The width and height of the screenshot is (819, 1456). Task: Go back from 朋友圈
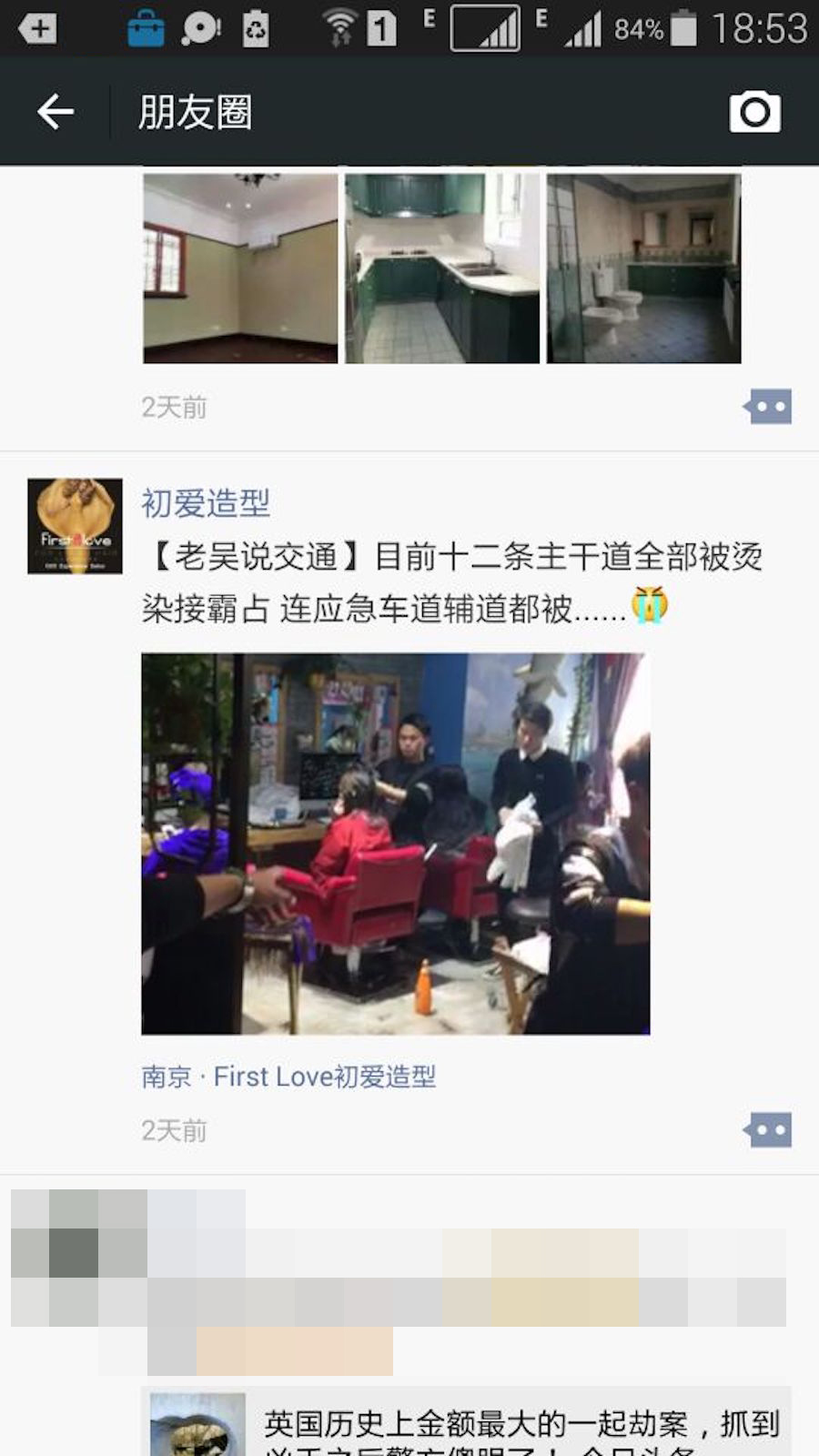pos(56,112)
